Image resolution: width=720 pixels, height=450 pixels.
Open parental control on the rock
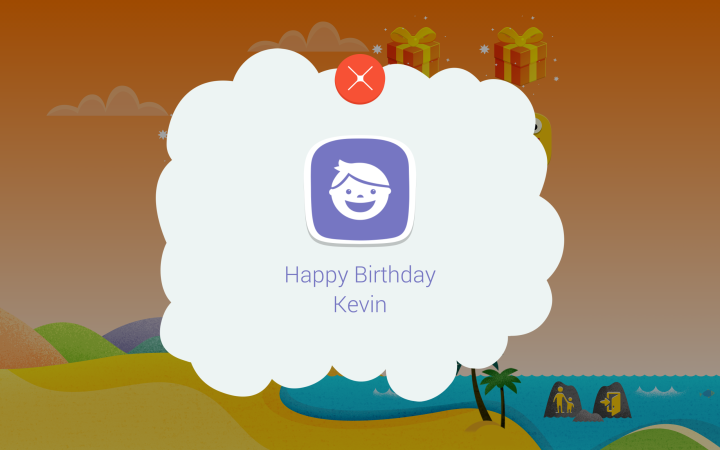[563, 401]
